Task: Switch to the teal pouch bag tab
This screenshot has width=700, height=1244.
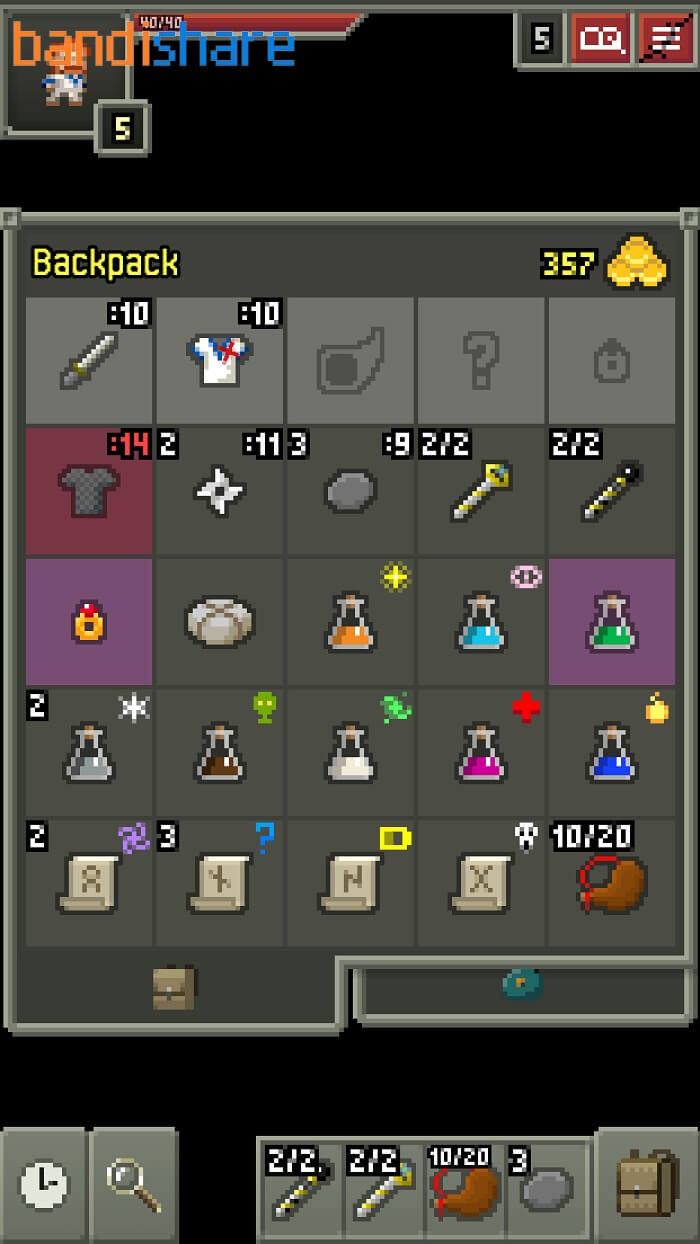Action: click(523, 985)
